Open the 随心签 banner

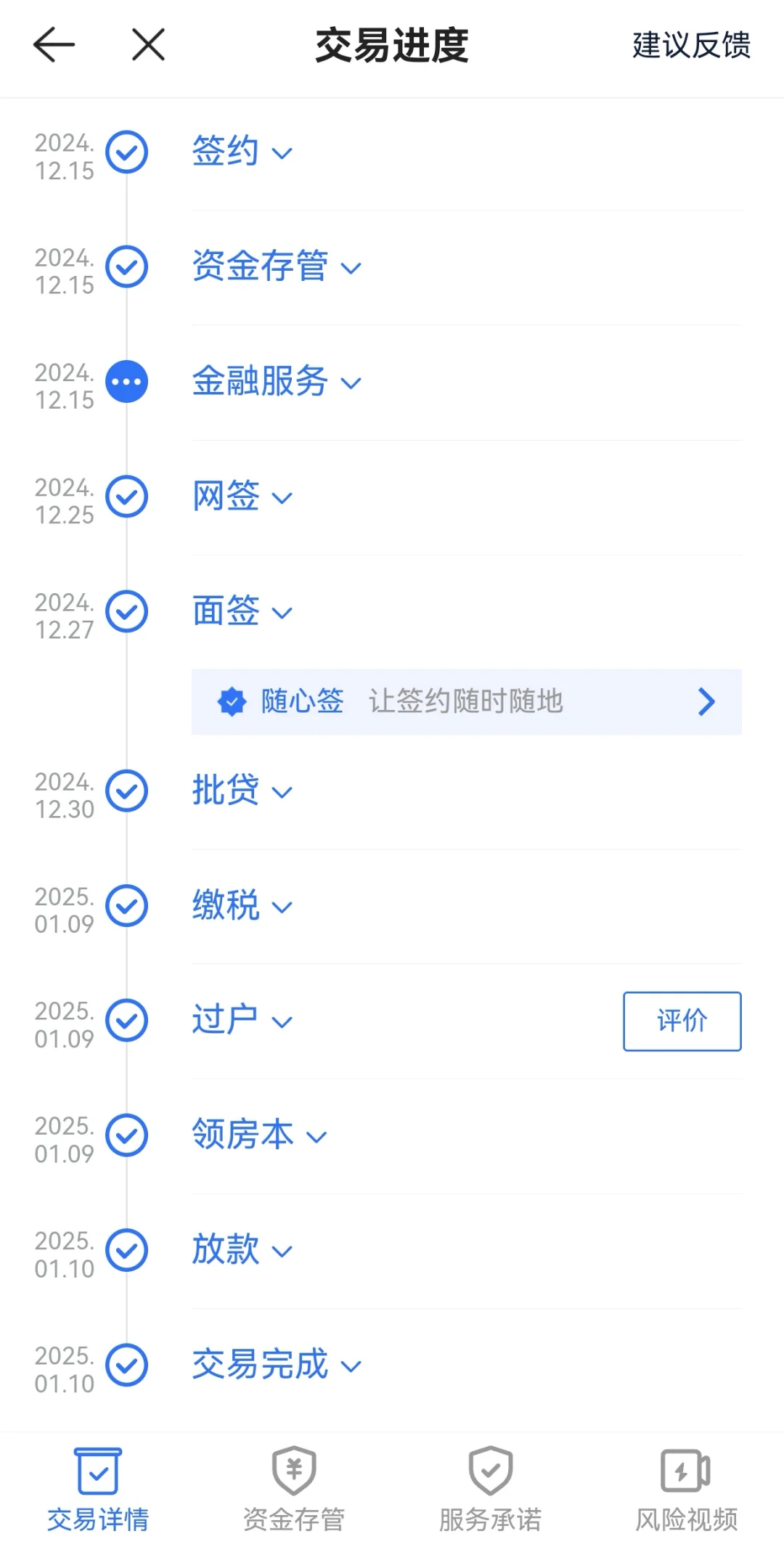point(466,701)
